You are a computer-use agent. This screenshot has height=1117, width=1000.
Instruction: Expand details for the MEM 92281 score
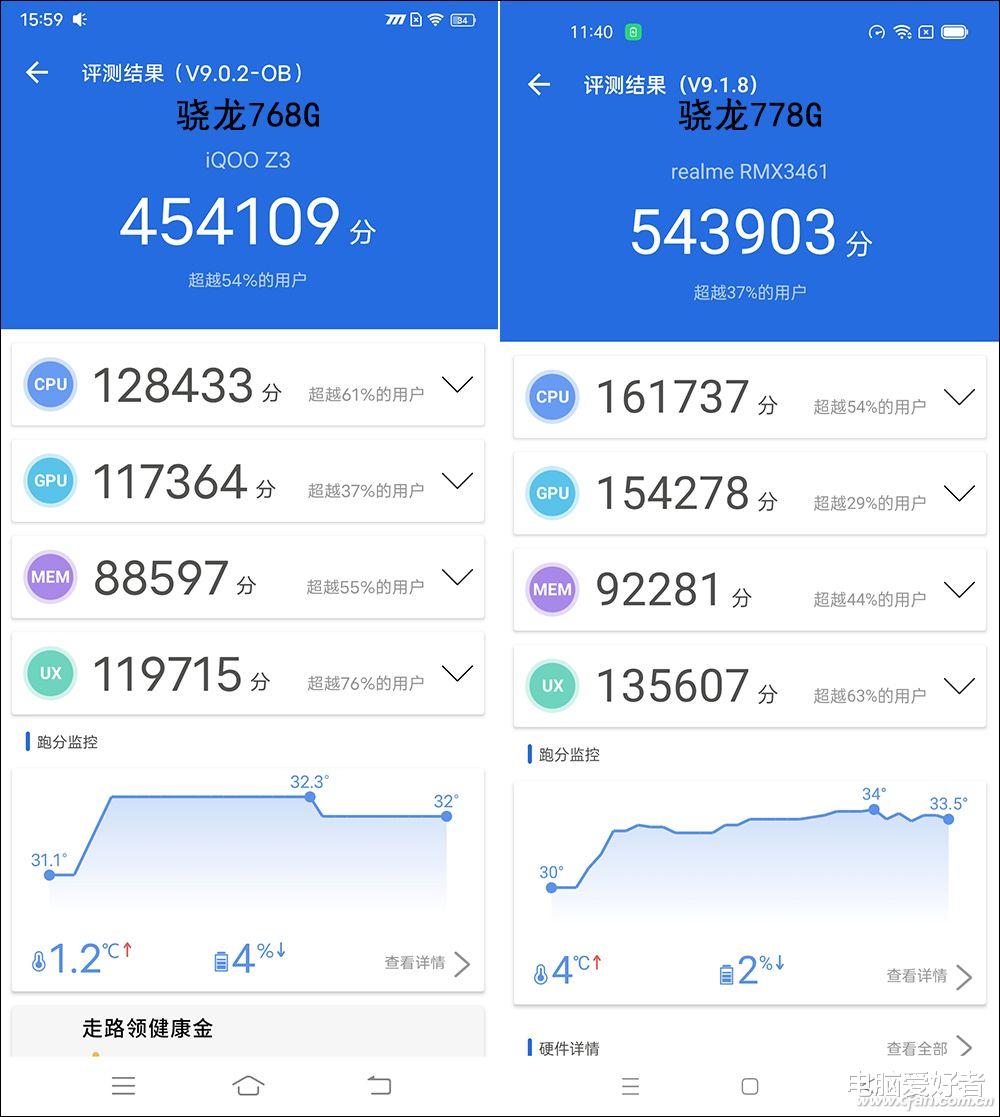click(x=960, y=589)
